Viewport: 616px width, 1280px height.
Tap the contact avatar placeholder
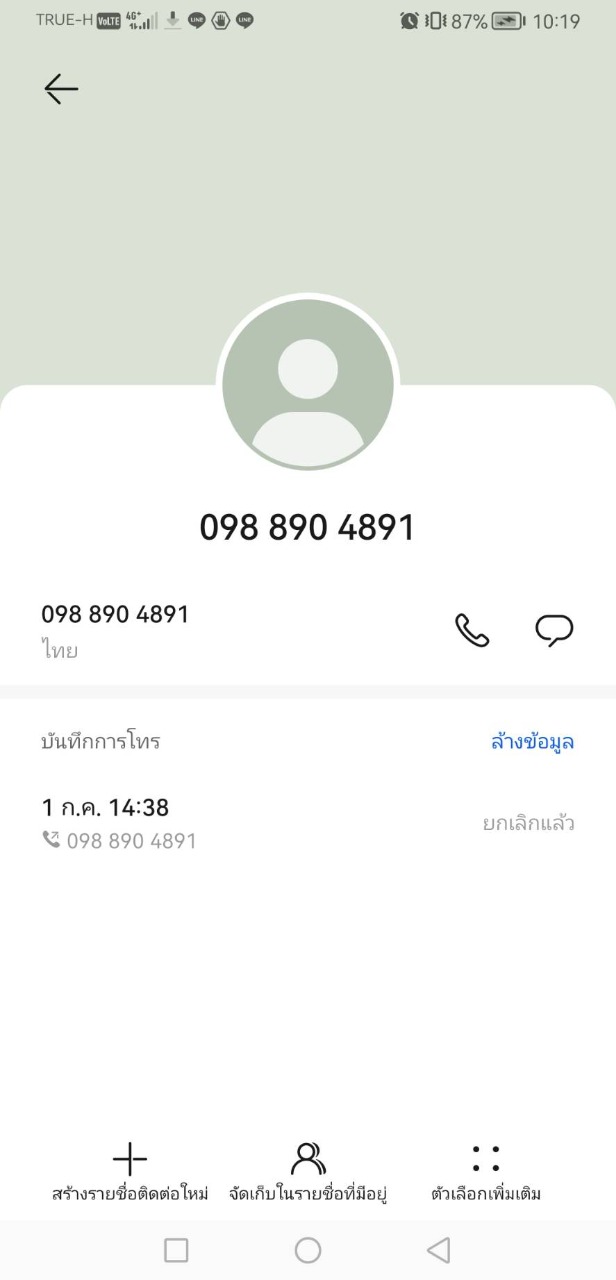pos(308,385)
